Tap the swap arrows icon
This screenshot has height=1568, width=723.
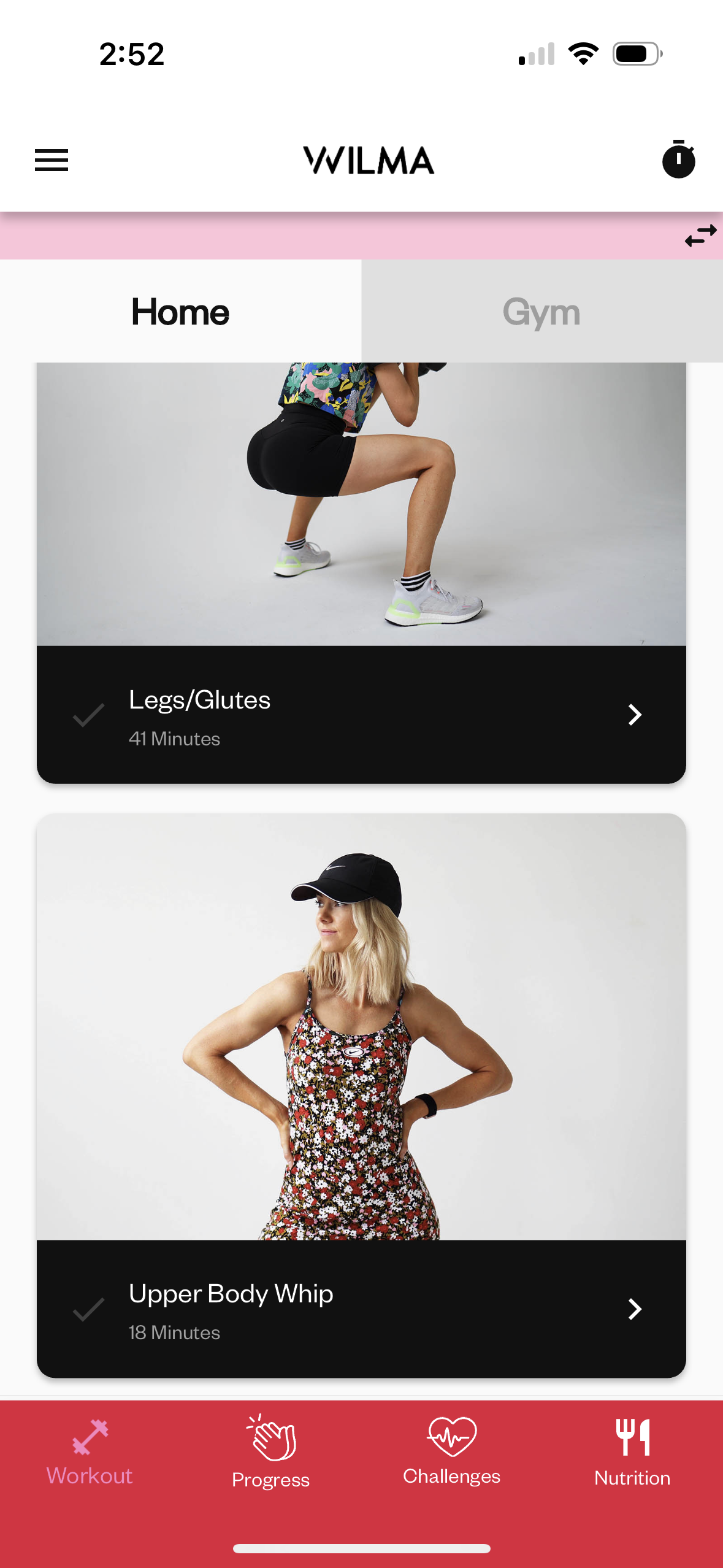(700, 235)
